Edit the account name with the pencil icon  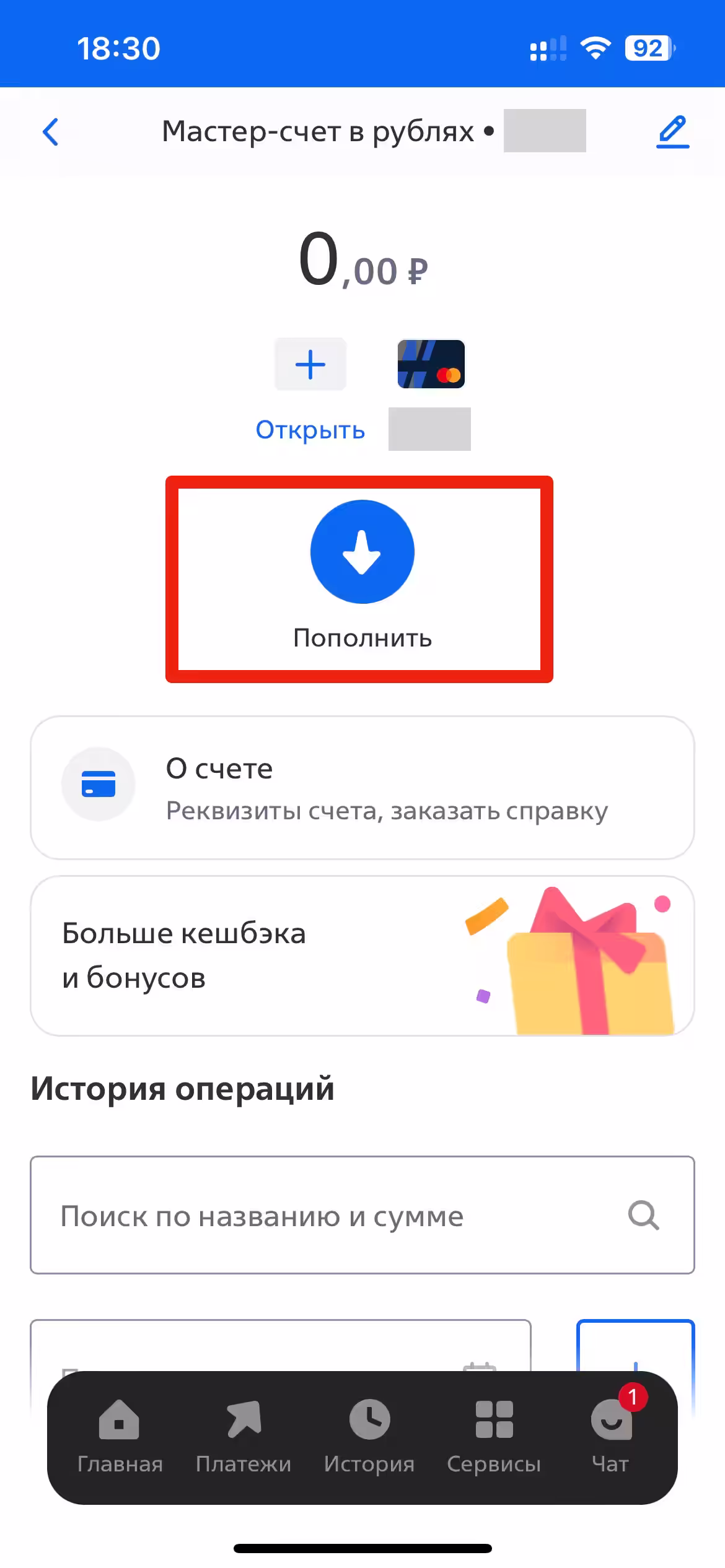click(672, 132)
